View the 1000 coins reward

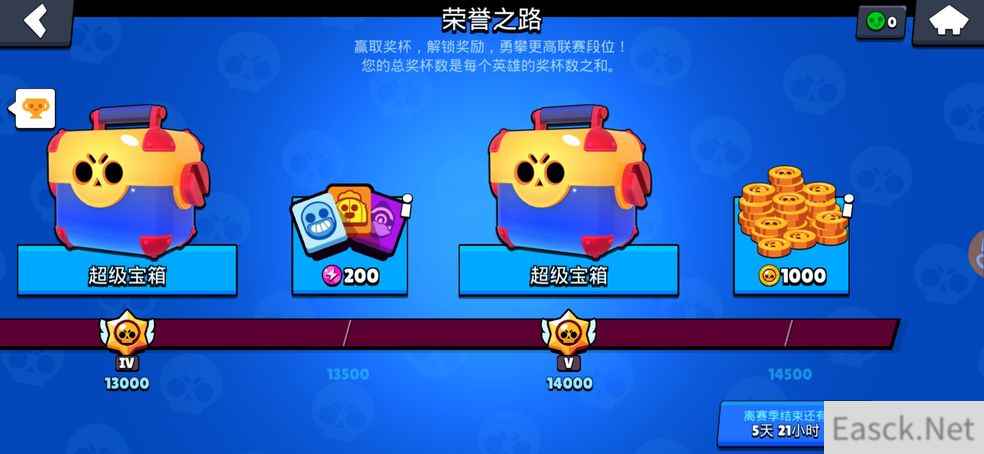click(792, 235)
